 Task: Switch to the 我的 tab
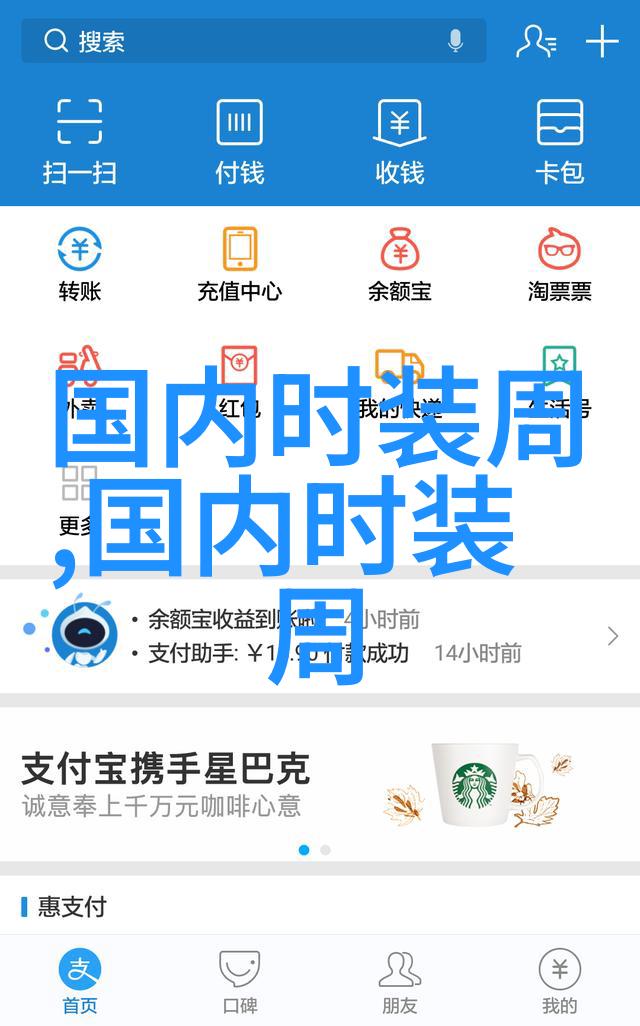click(559, 981)
